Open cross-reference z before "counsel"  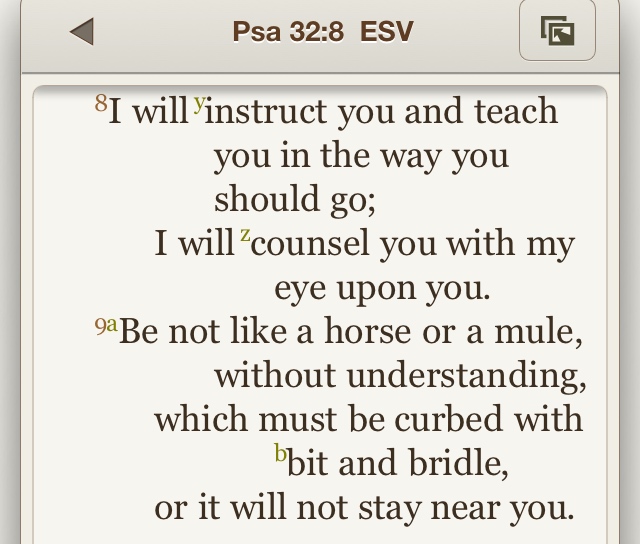(245, 235)
